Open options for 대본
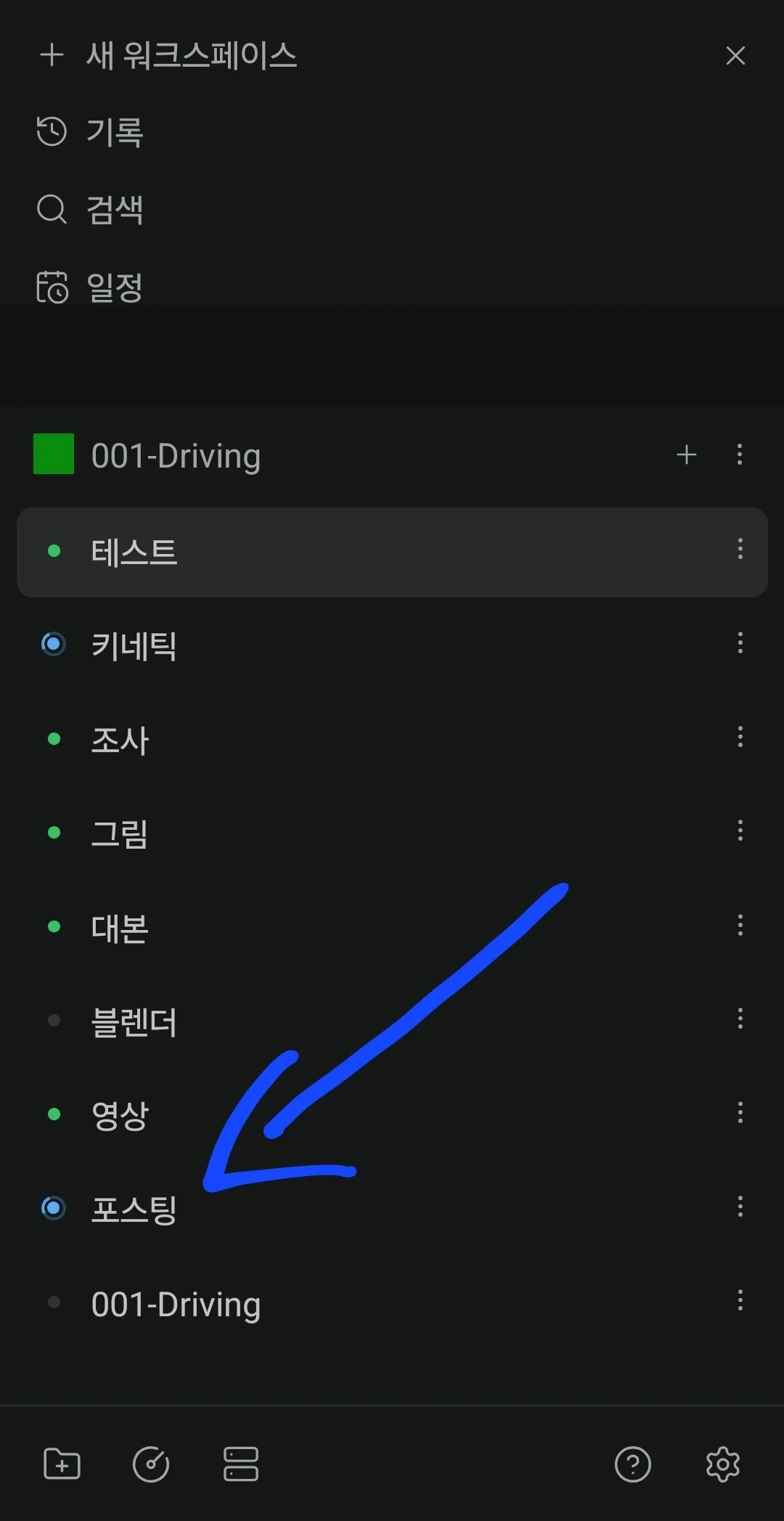Viewport: 784px width, 1521px height. pyautogui.click(x=740, y=925)
